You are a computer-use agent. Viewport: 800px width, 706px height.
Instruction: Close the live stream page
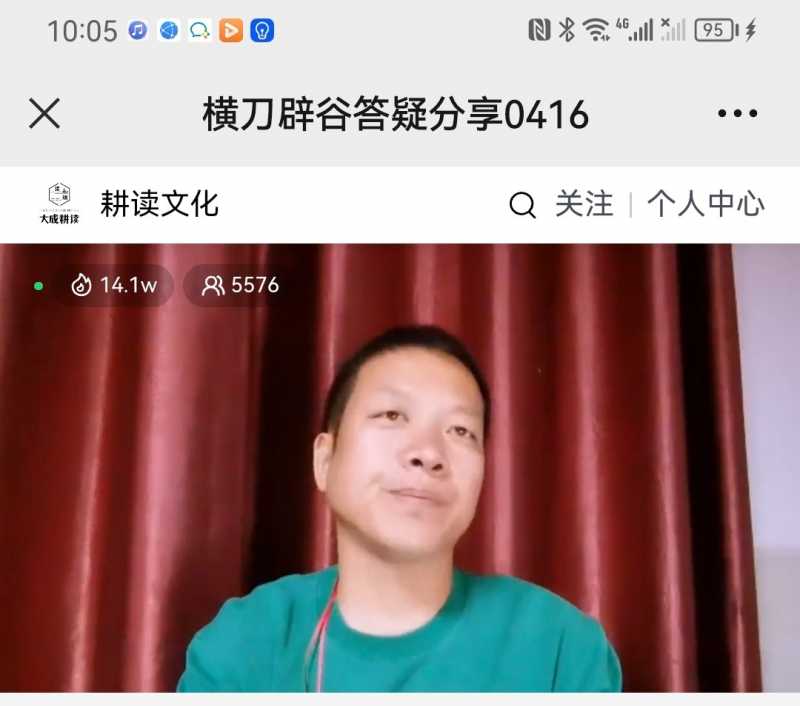(x=45, y=114)
